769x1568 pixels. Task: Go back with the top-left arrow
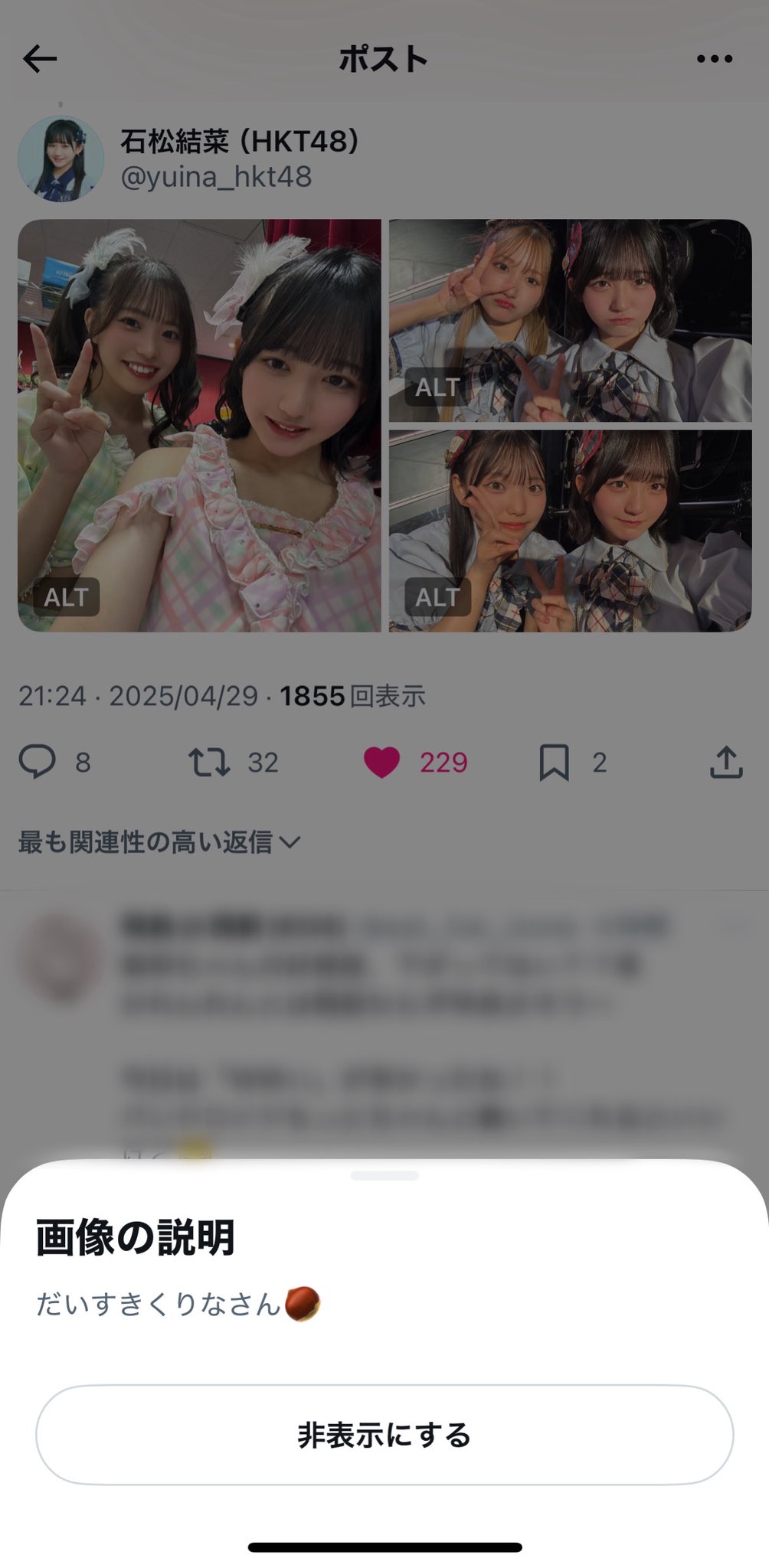[x=40, y=59]
